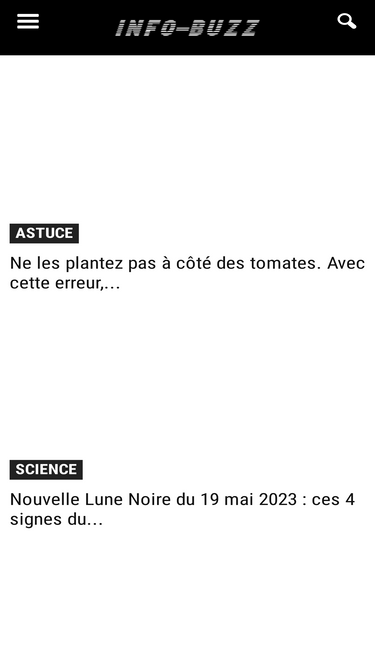Tap the ASTUCE category tag
Viewport: 375px width, 667px height.
(44, 233)
